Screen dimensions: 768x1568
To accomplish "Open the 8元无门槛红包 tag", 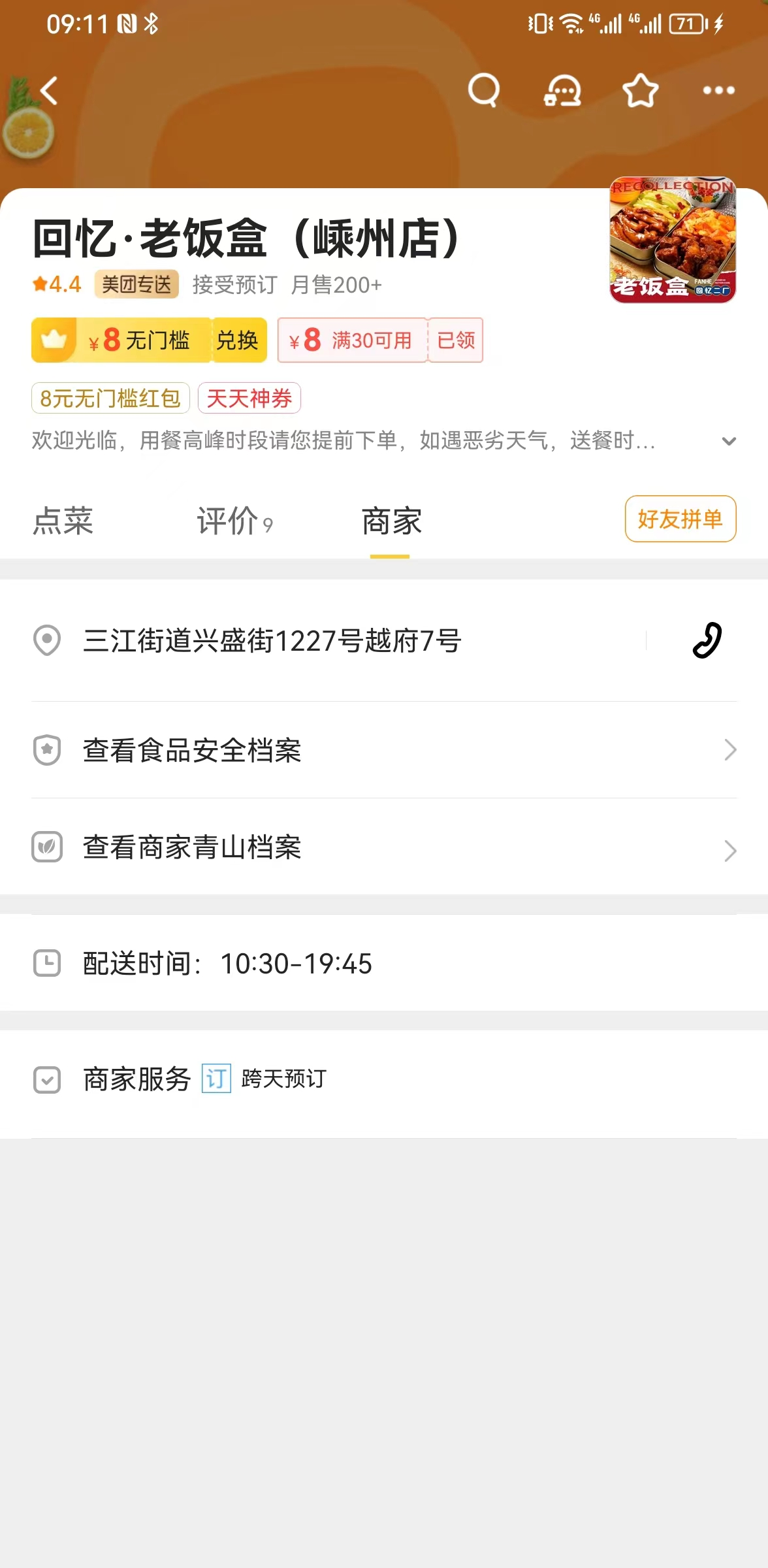I will click(x=110, y=398).
